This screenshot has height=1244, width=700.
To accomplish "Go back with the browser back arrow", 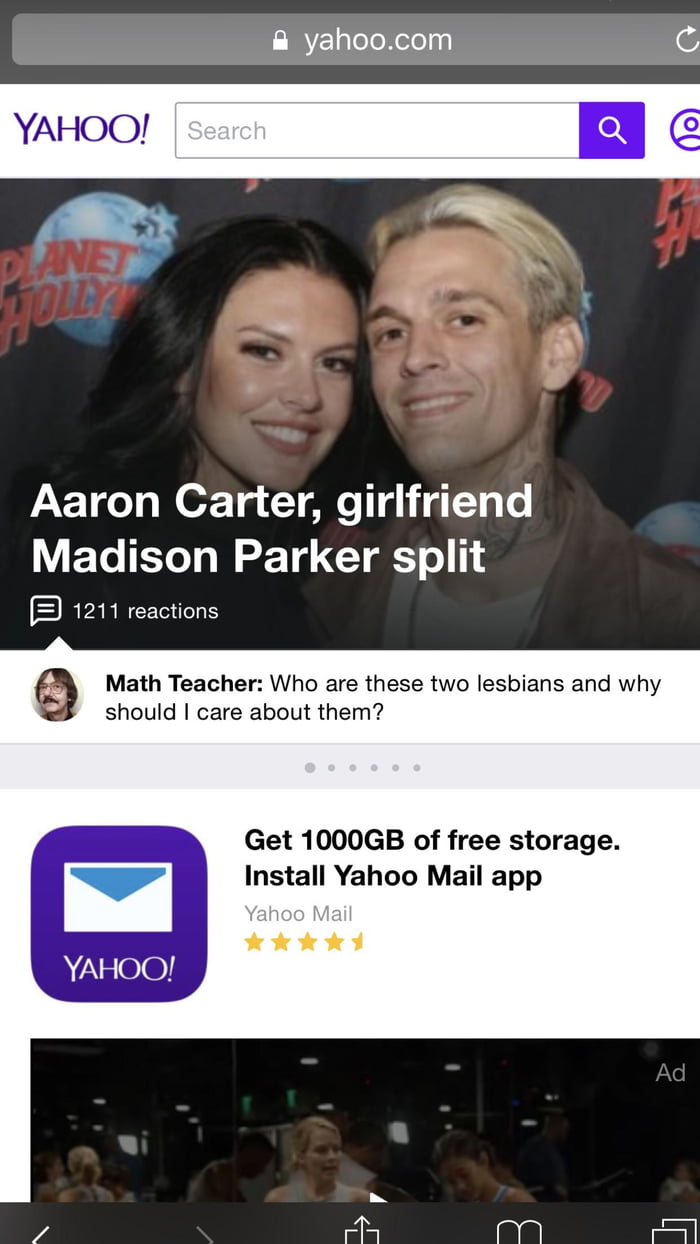I will [x=39, y=1232].
